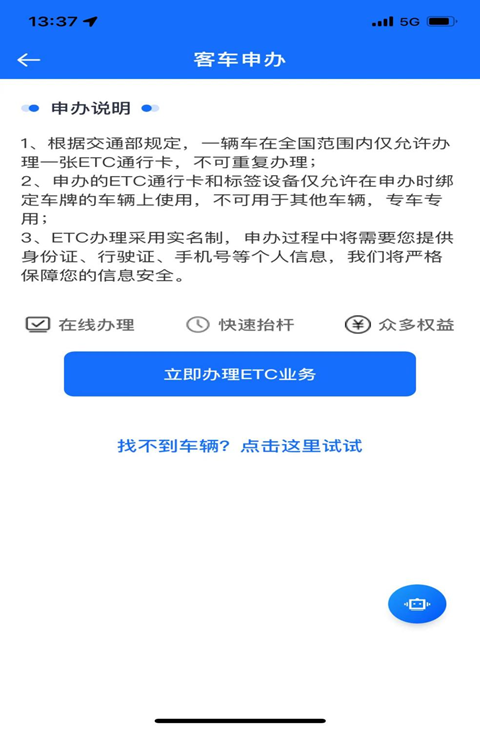Tap 立即办理ETC业务 button
This screenshot has height=730, width=480.
point(240,374)
